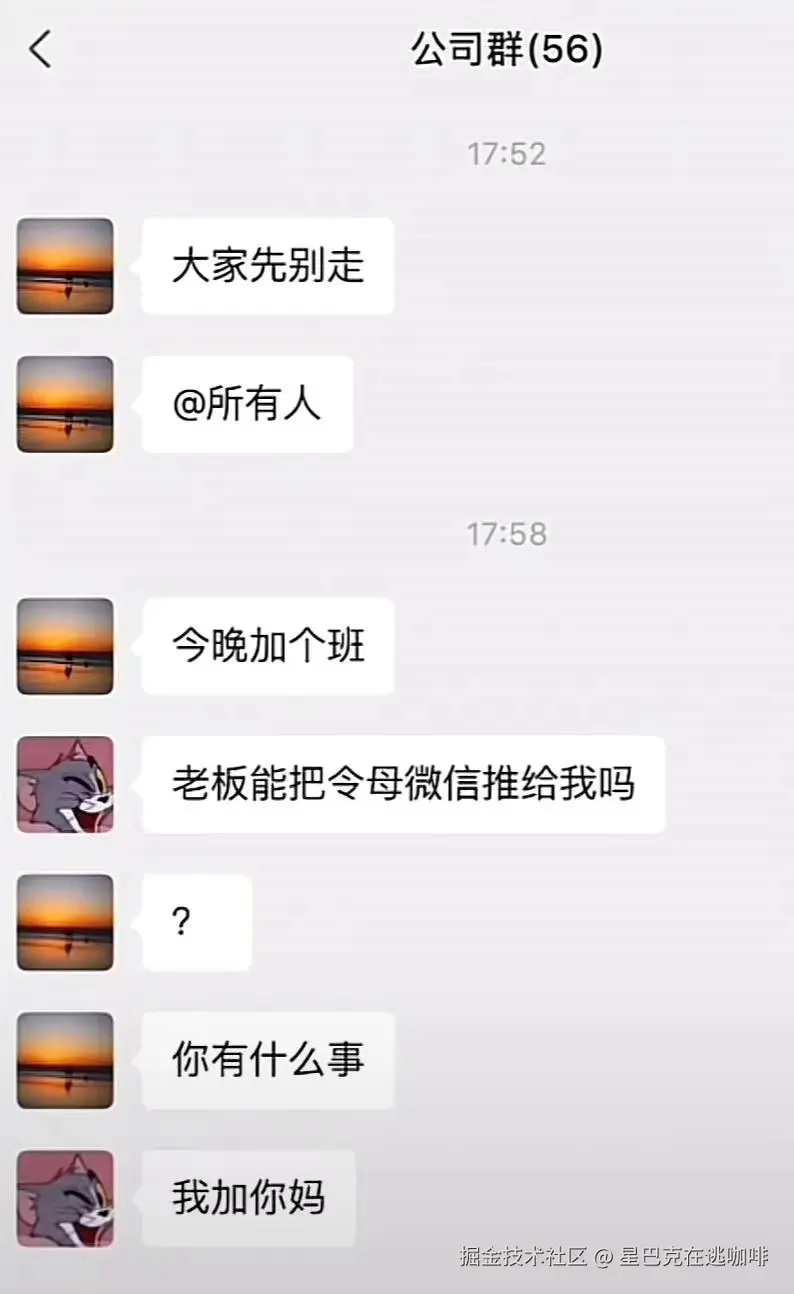
Task: Click the '你有什么事' message bubble
Action: (265, 1061)
